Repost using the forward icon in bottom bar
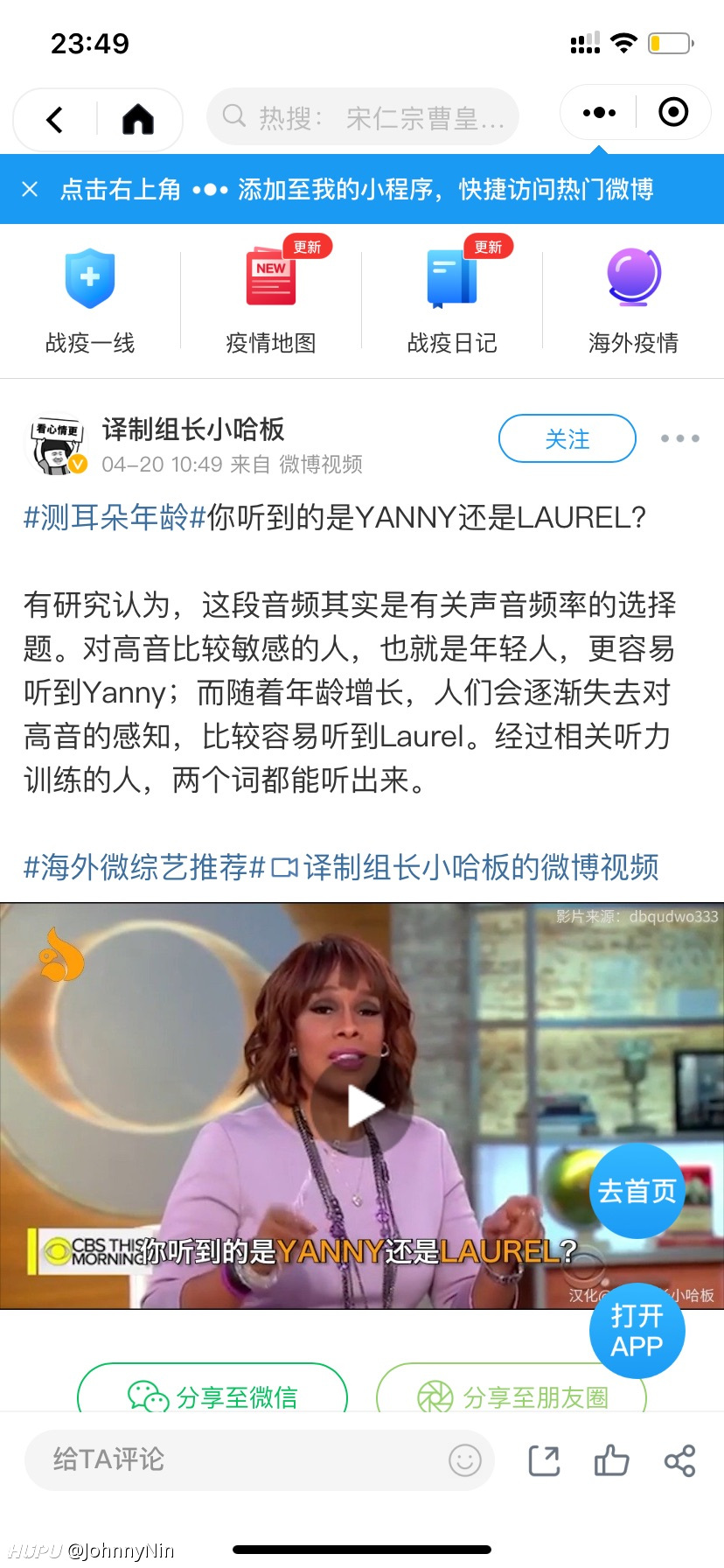The width and height of the screenshot is (724, 1568). pos(544,1460)
